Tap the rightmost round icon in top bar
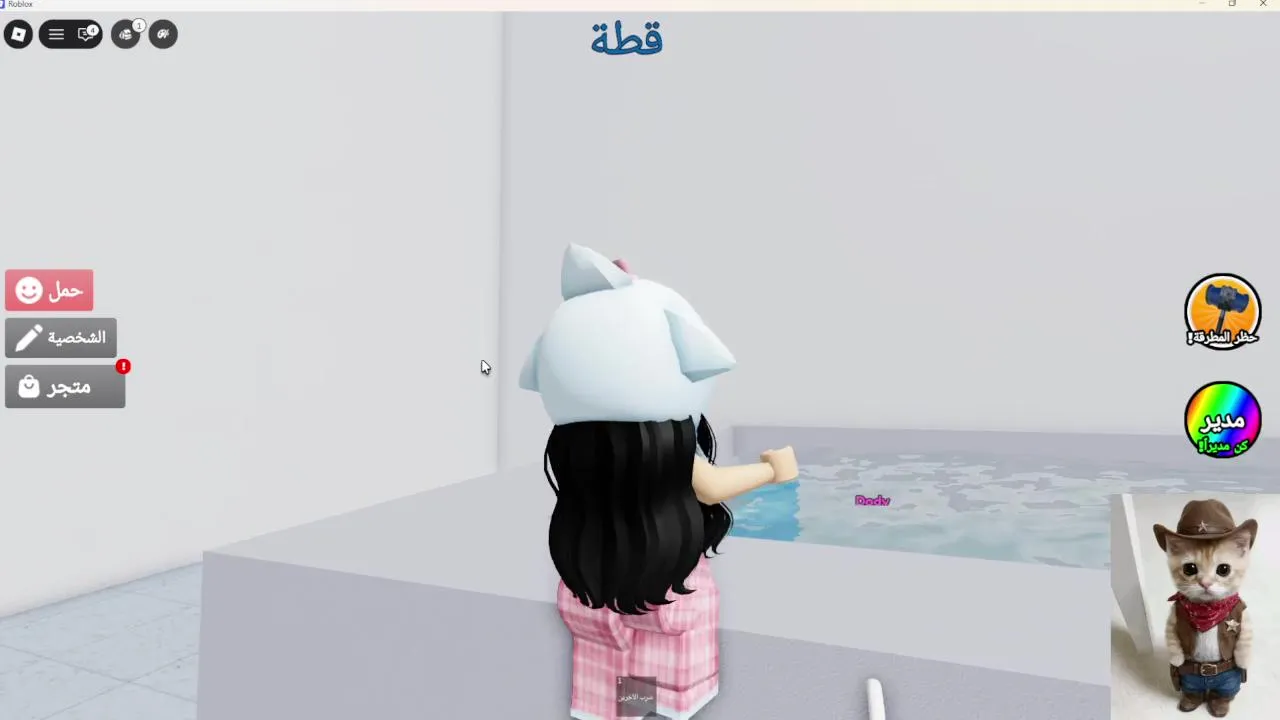The height and width of the screenshot is (720, 1280). [x=163, y=35]
